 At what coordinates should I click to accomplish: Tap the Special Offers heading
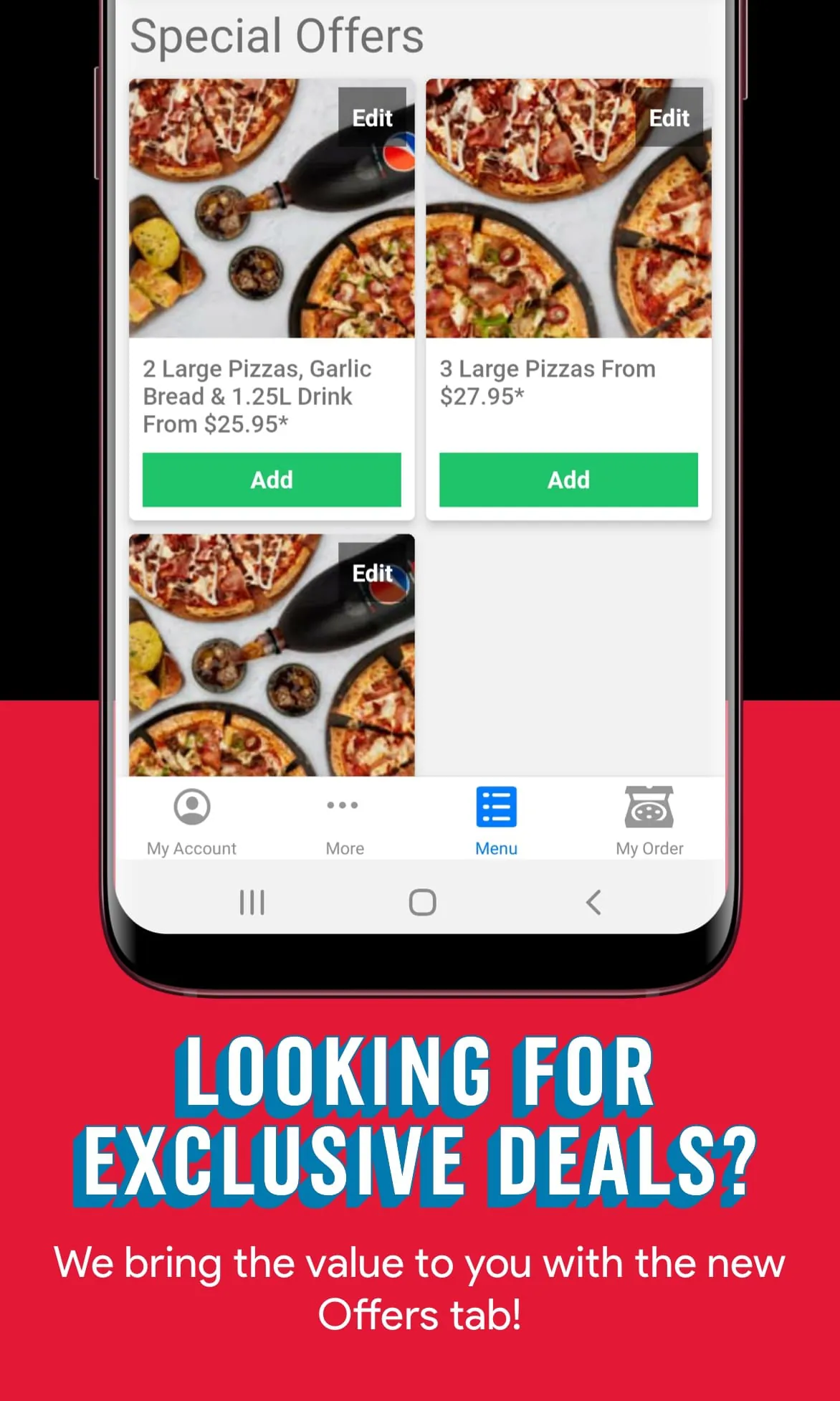coord(277,34)
